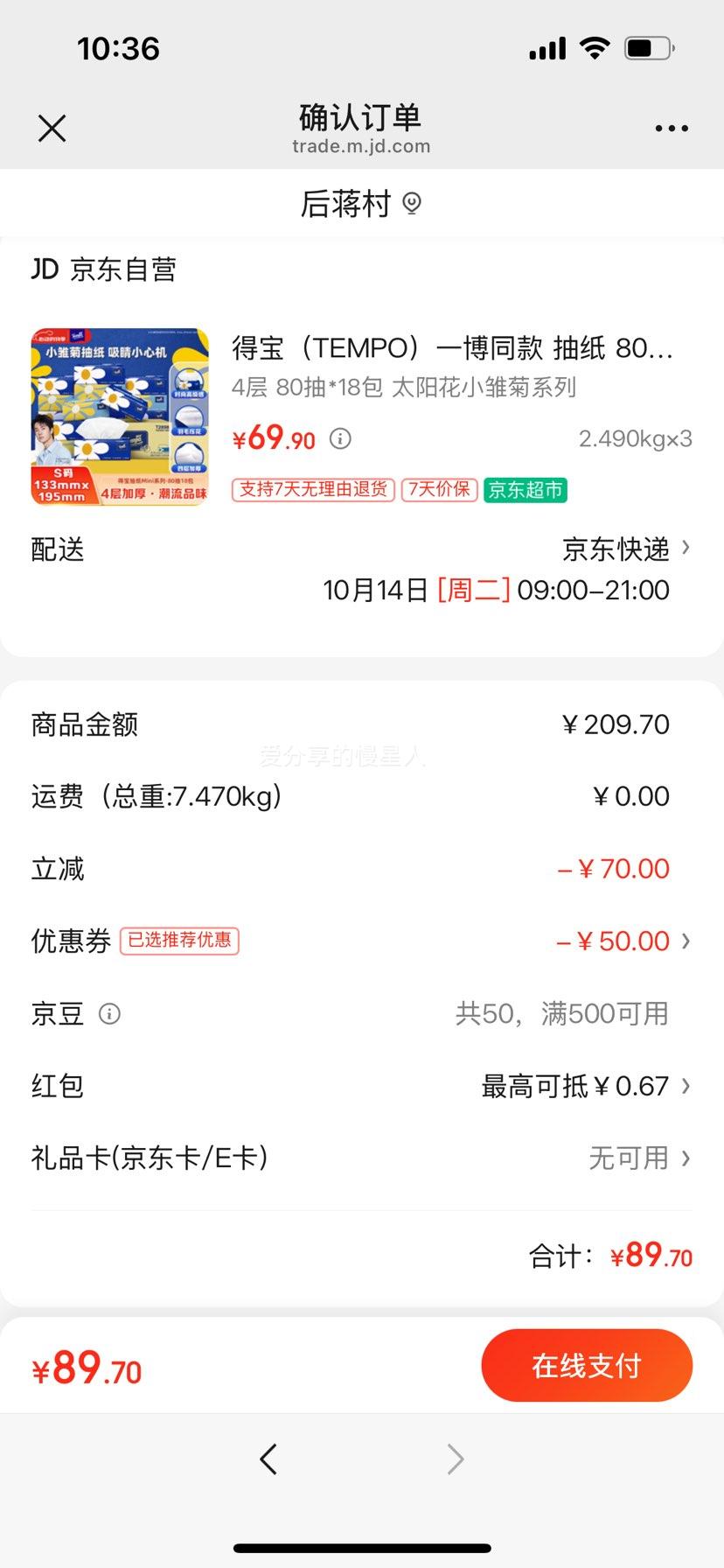Open the three-dot overflow menu
The image size is (724, 1568).
(671, 129)
